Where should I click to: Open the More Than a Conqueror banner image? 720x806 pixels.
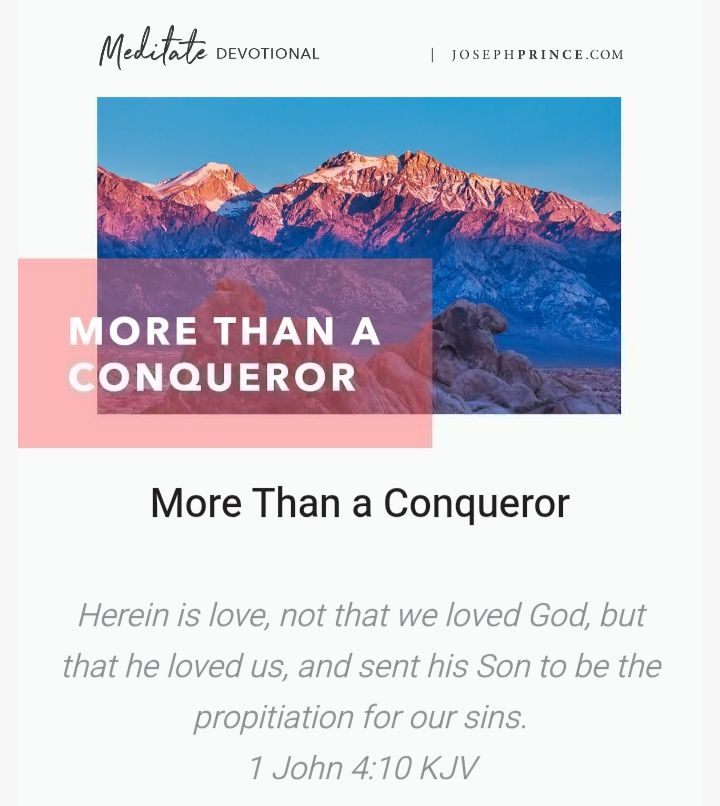click(x=359, y=256)
